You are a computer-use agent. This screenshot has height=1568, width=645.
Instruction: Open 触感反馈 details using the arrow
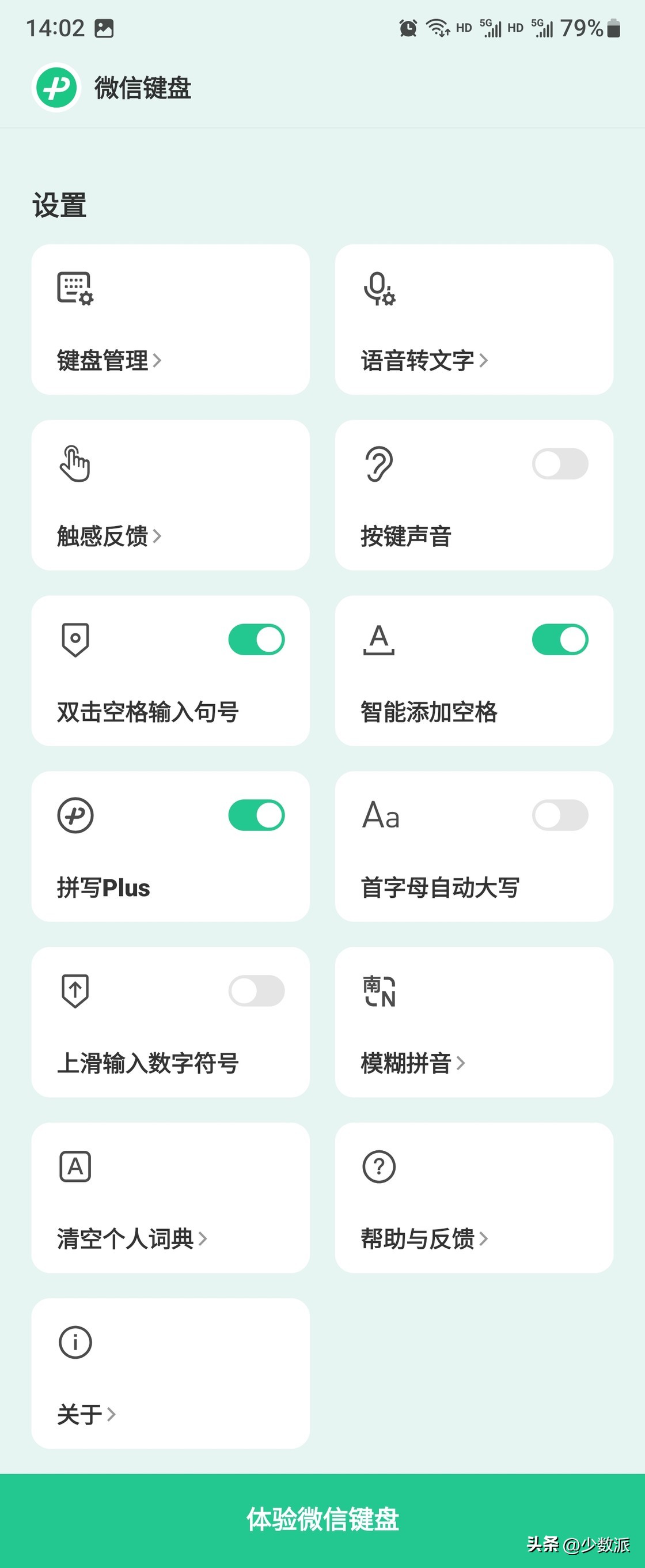[160, 536]
